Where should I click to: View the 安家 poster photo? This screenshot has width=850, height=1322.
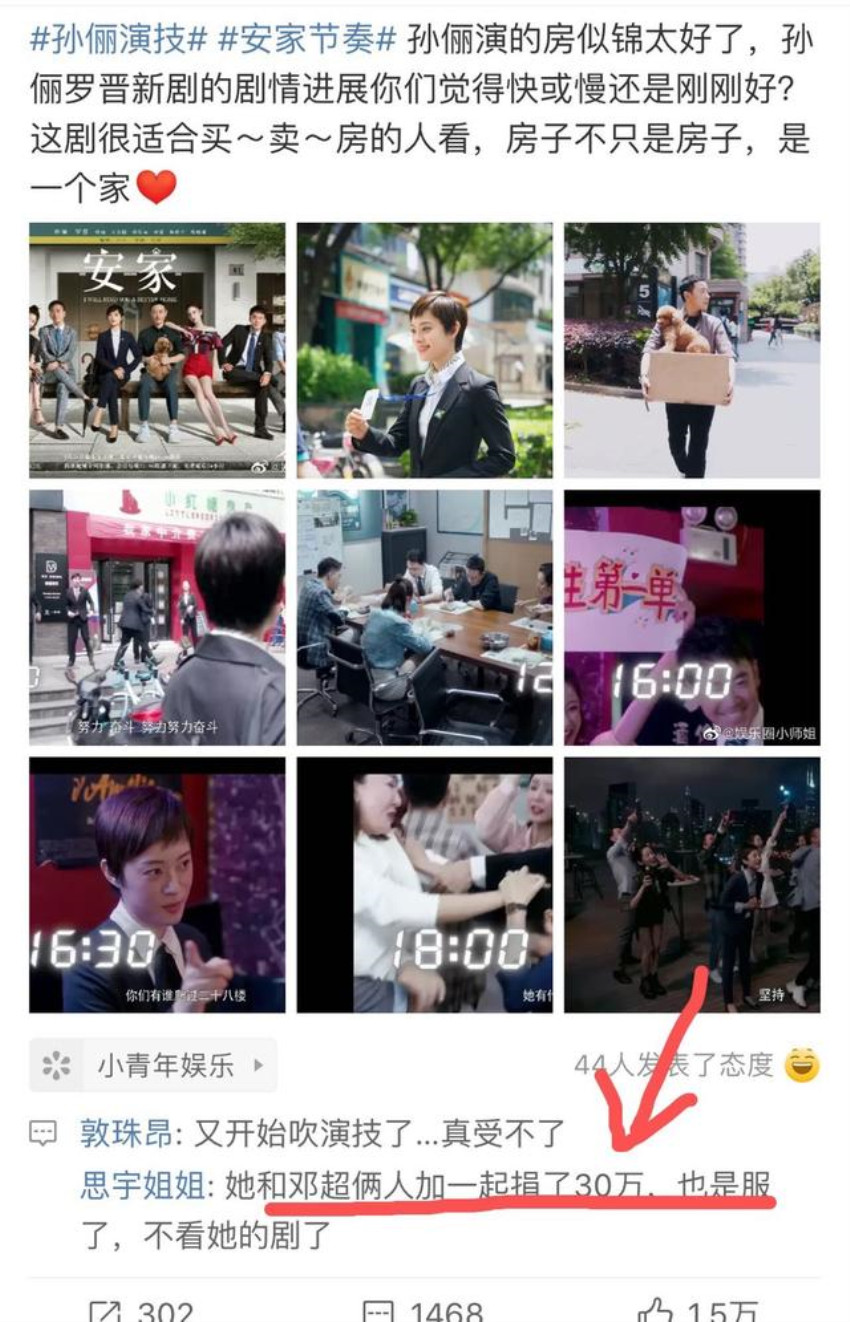[x=157, y=350]
